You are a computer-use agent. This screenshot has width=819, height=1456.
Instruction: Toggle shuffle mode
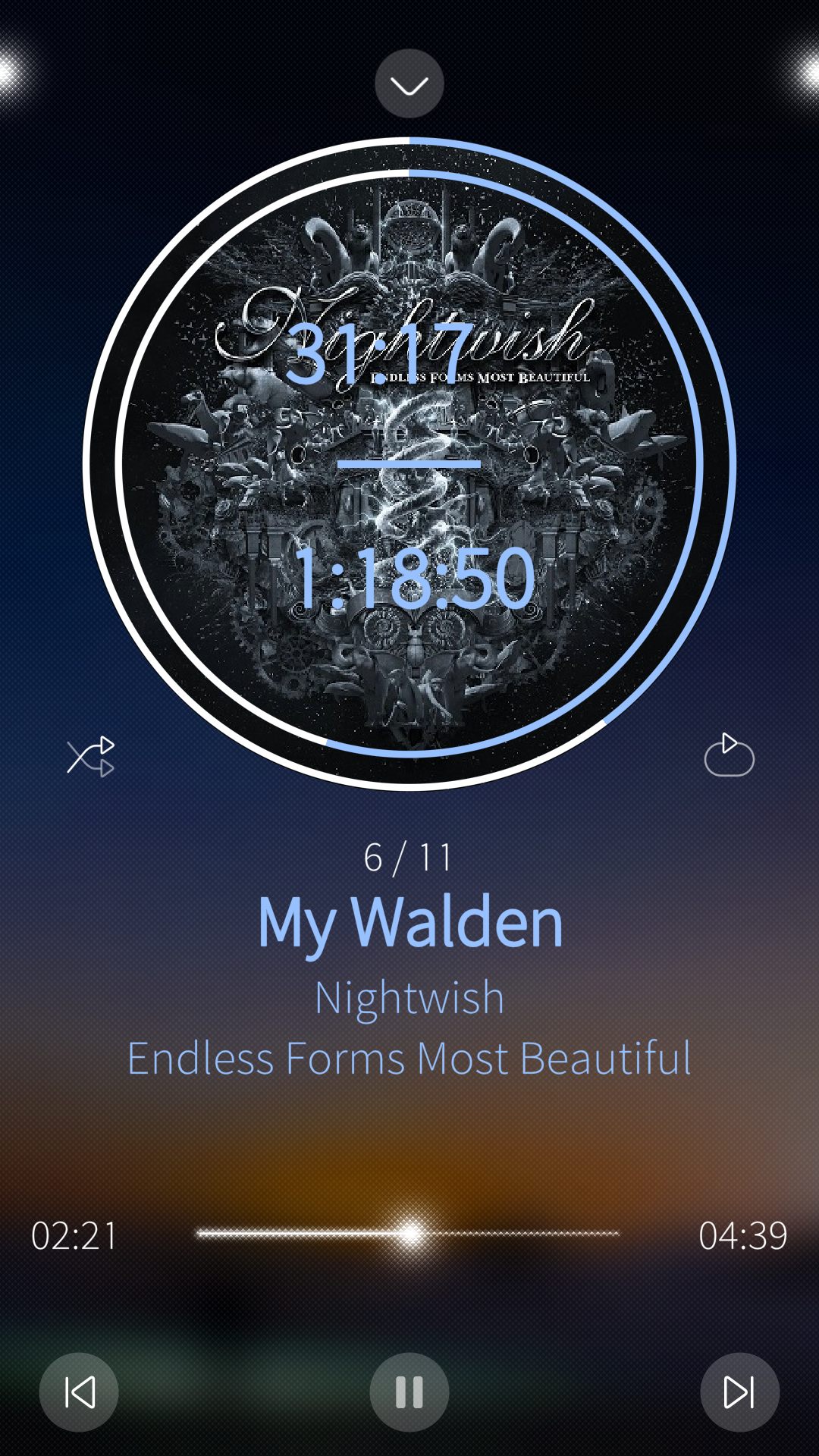point(91,756)
